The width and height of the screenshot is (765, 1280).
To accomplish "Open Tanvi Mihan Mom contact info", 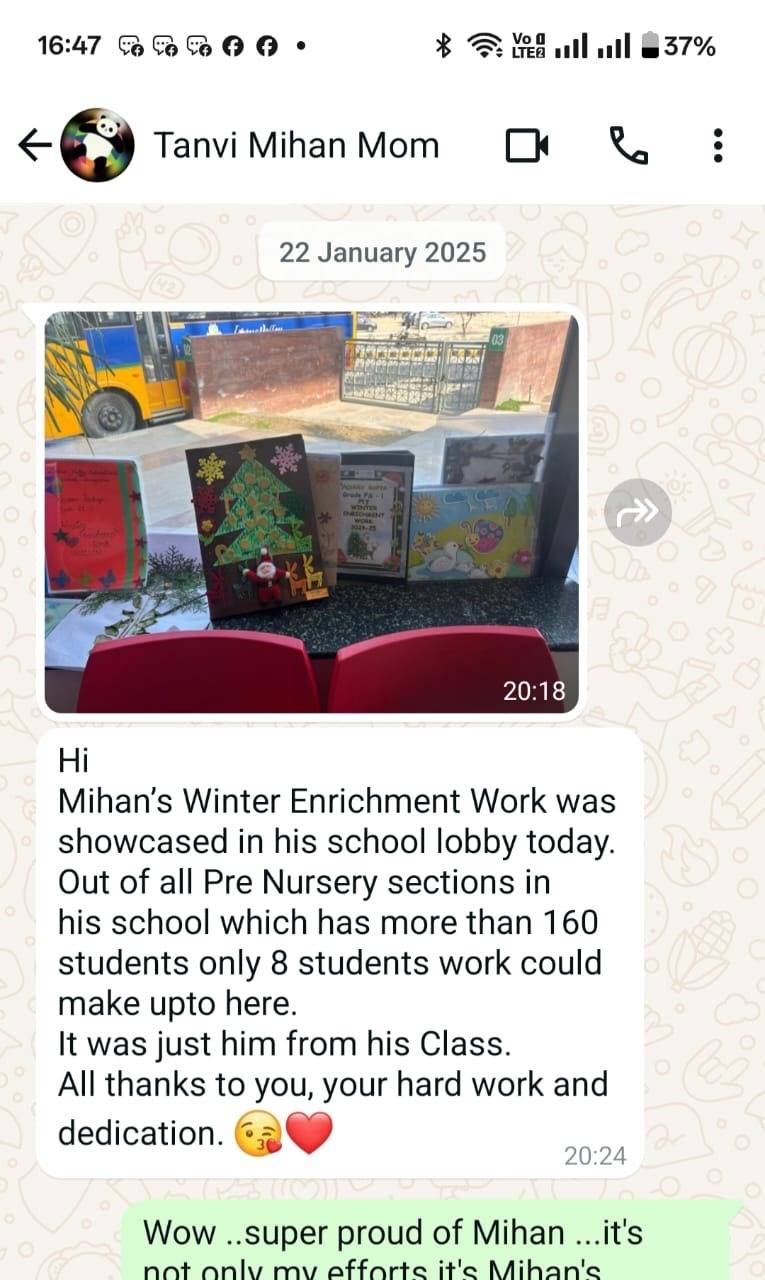I will (296, 146).
